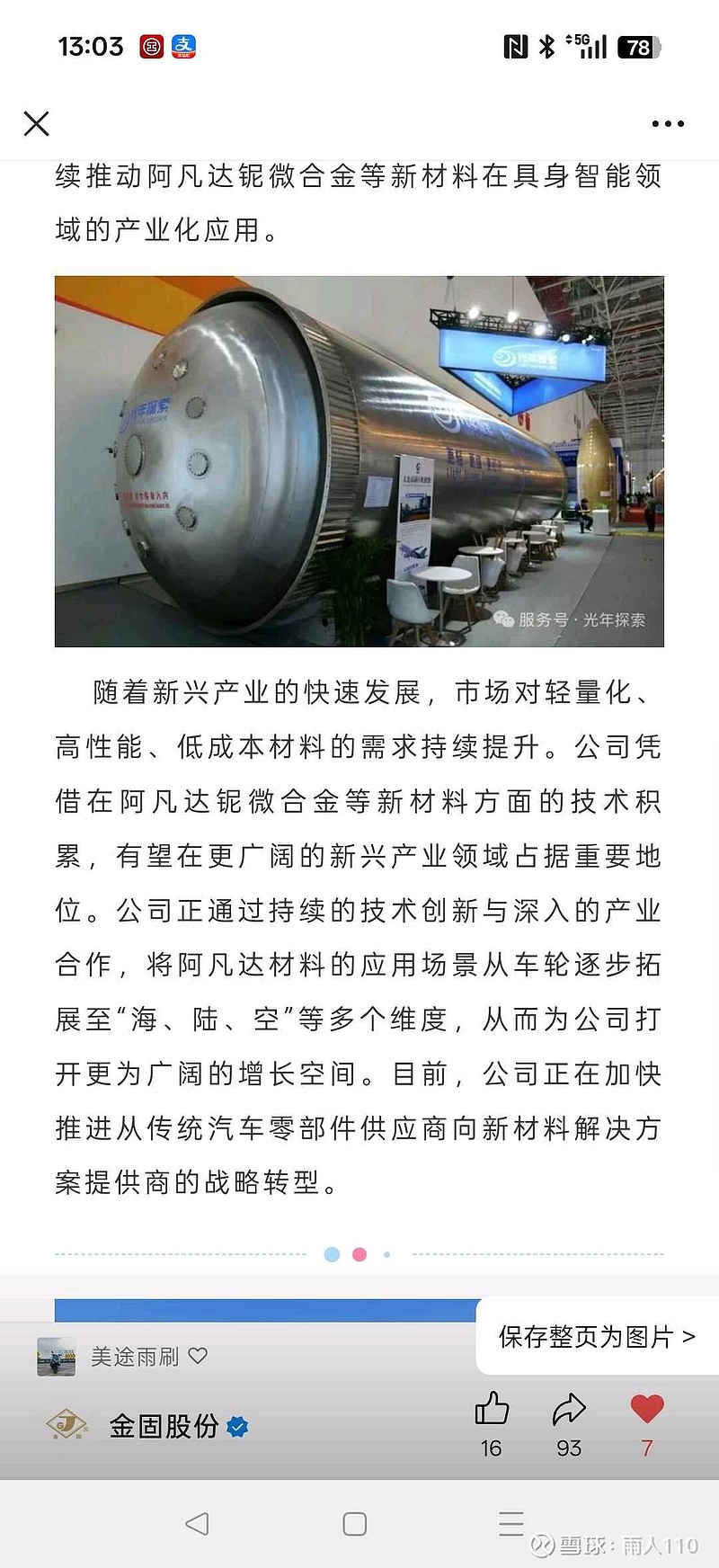This screenshot has height=1568, width=719.
Task: Expand options via the chevron after 保存整页为图片
Action: click(x=688, y=1337)
